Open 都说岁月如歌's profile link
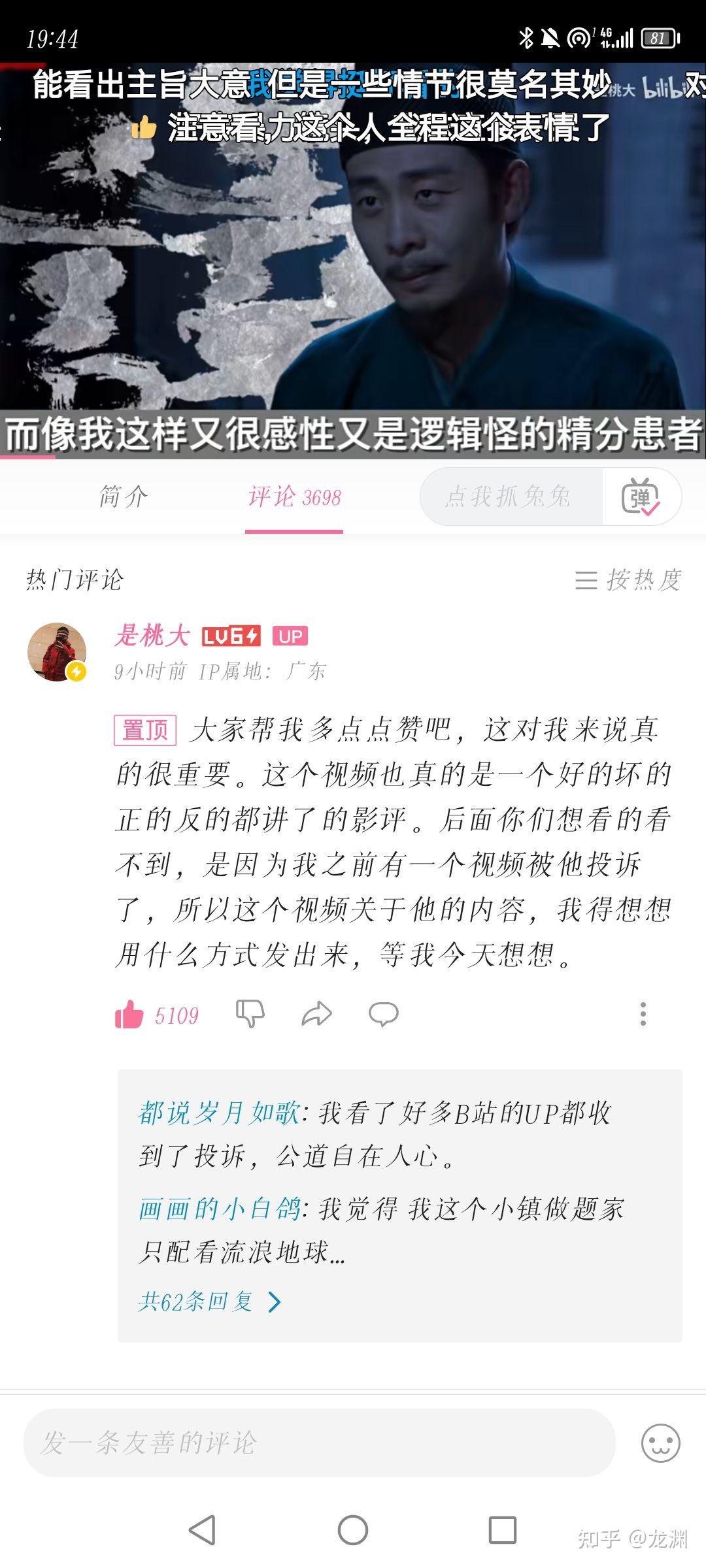706x1568 pixels. point(219,1113)
